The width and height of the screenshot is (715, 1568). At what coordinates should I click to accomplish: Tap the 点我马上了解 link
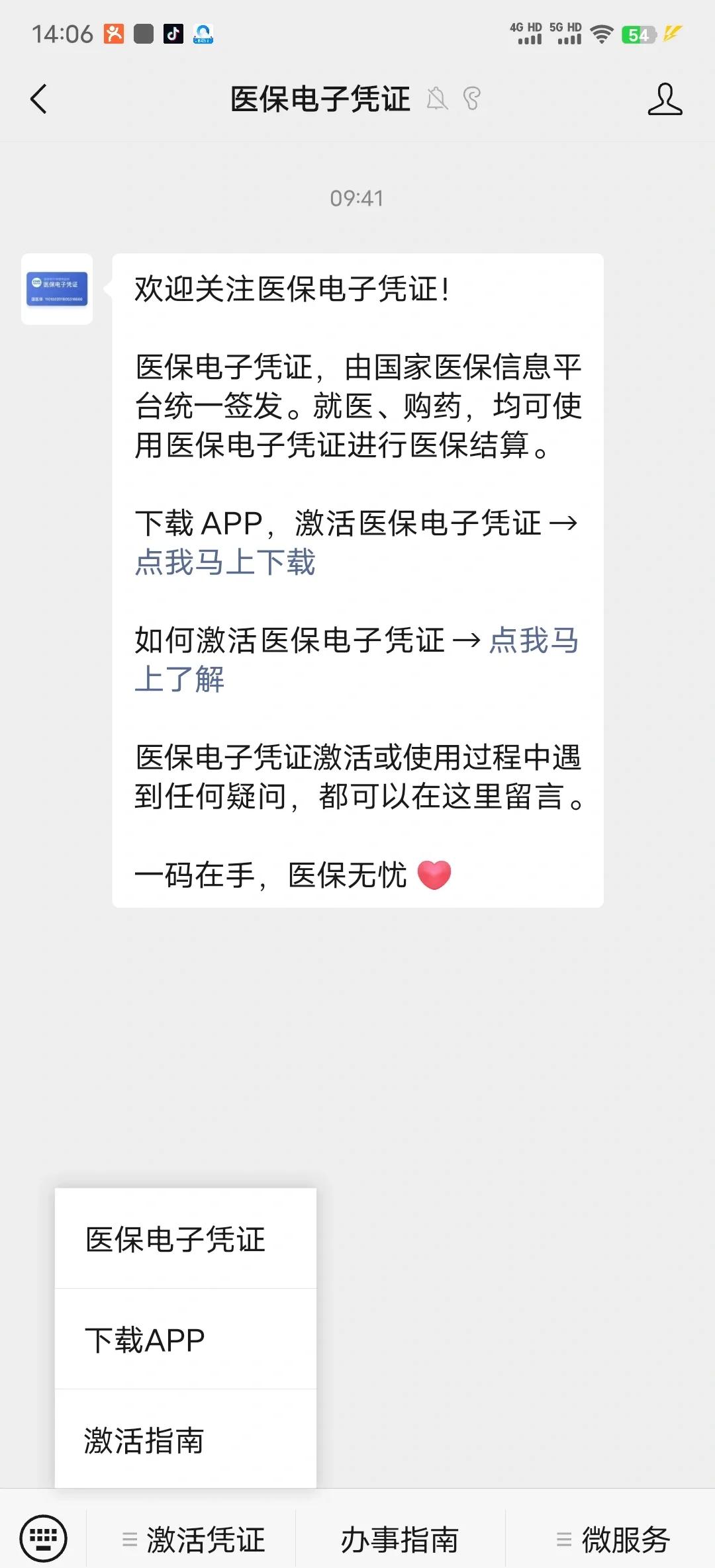(533, 640)
